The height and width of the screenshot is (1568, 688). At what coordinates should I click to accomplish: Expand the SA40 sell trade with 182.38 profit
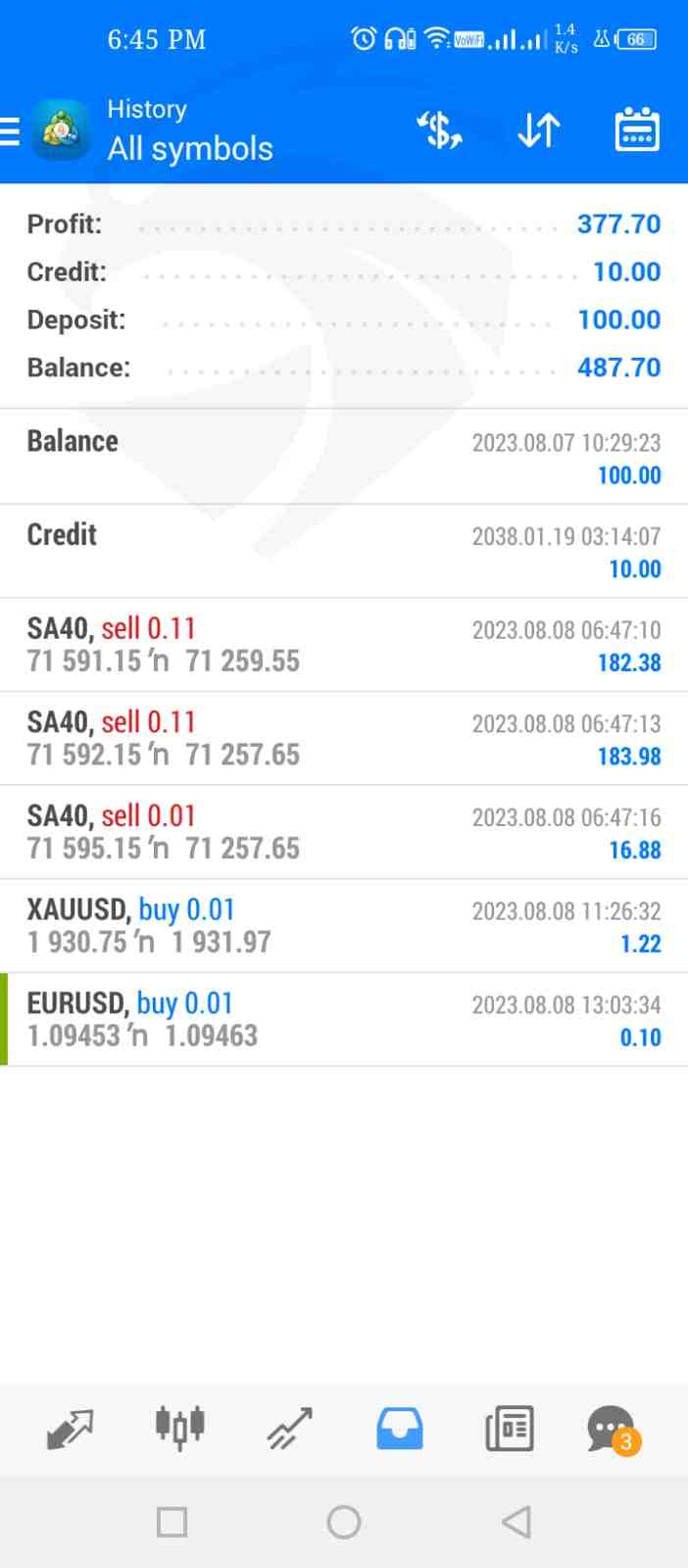click(x=343, y=645)
